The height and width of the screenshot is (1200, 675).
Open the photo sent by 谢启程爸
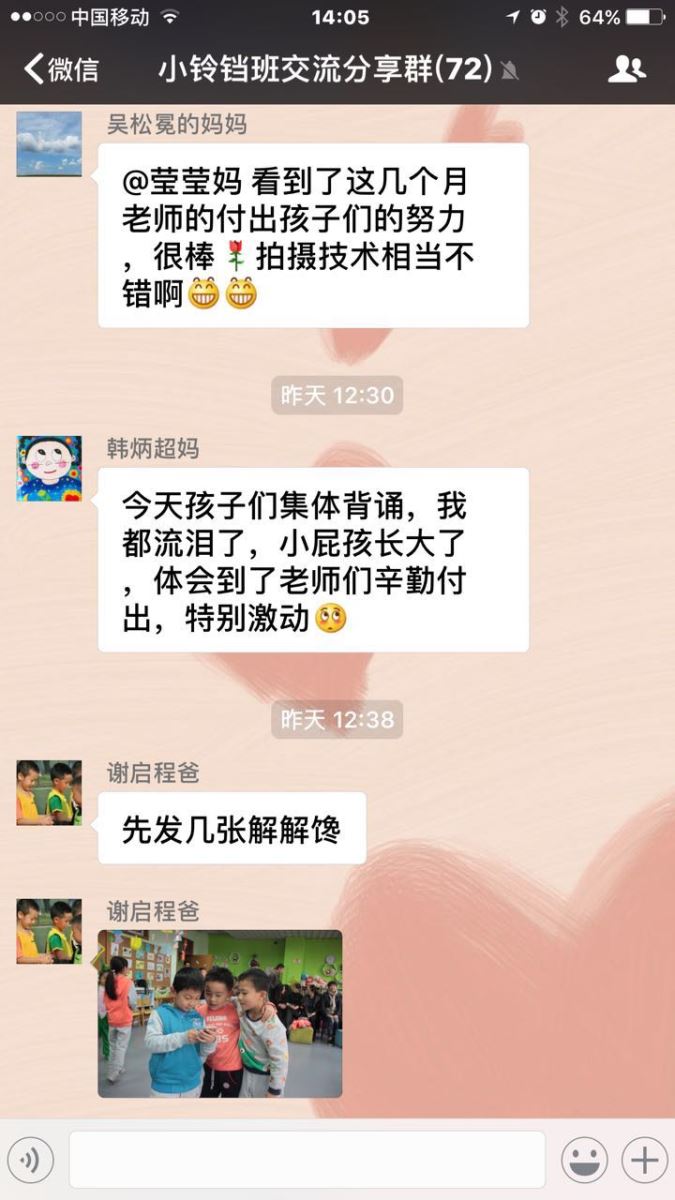[220, 1013]
